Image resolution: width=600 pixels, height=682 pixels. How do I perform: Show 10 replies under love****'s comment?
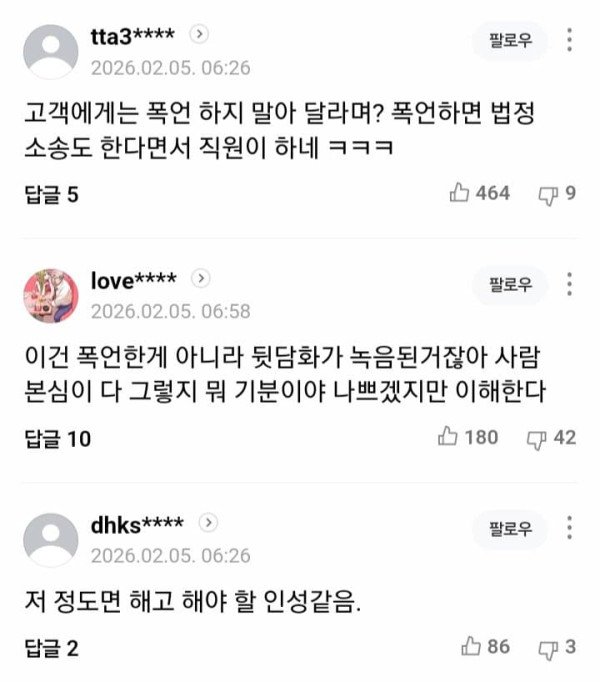tap(56, 437)
